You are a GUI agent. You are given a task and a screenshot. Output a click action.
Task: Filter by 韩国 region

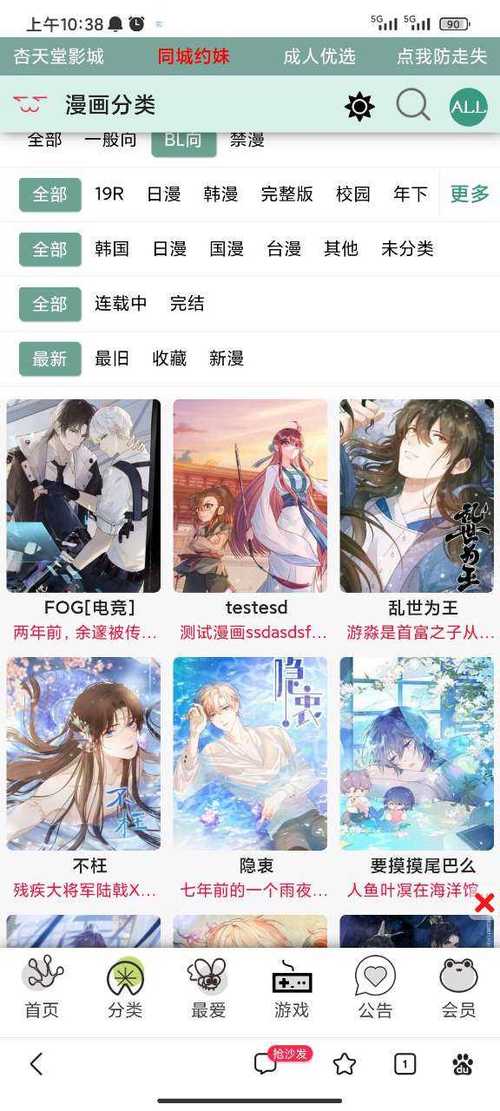(112, 249)
